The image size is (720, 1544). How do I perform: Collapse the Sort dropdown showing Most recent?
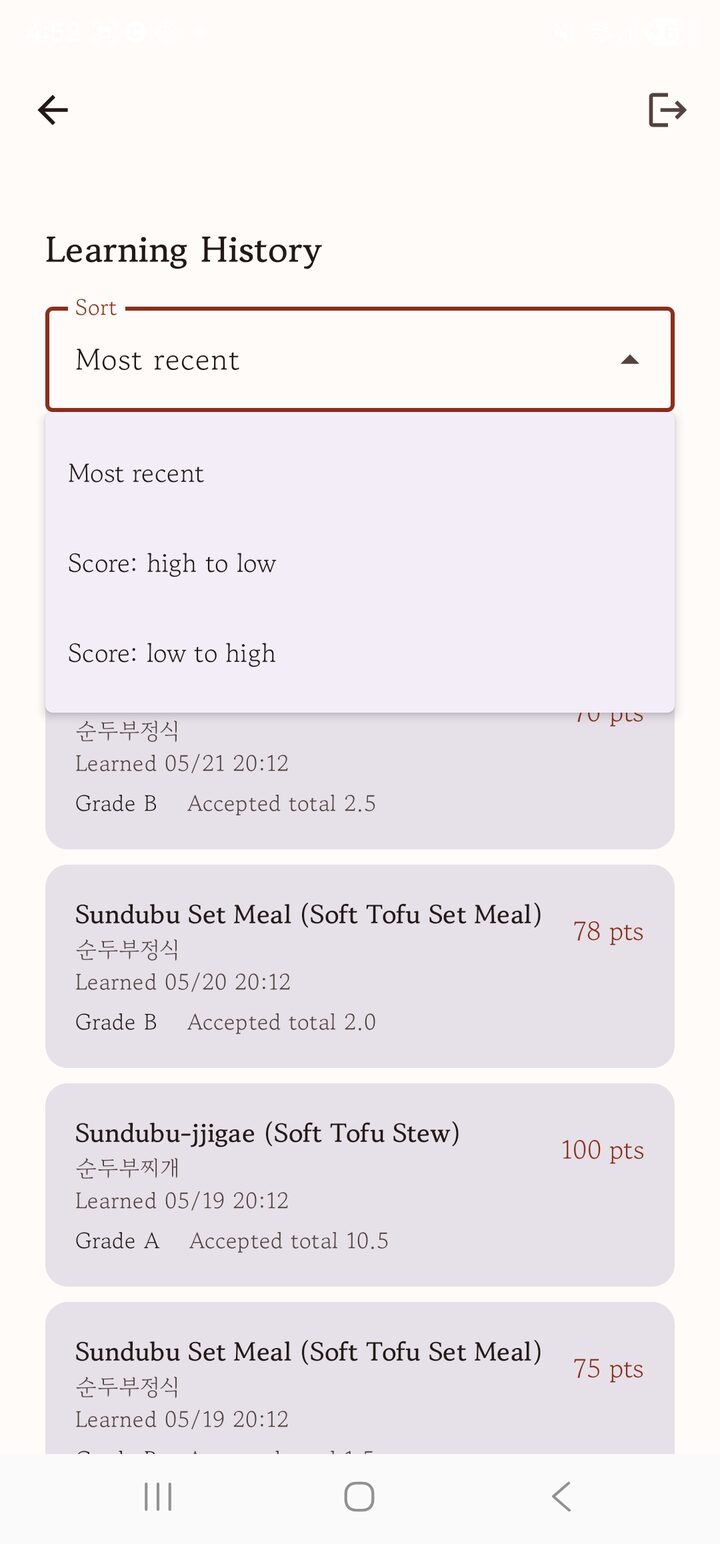(x=360, y=359)
